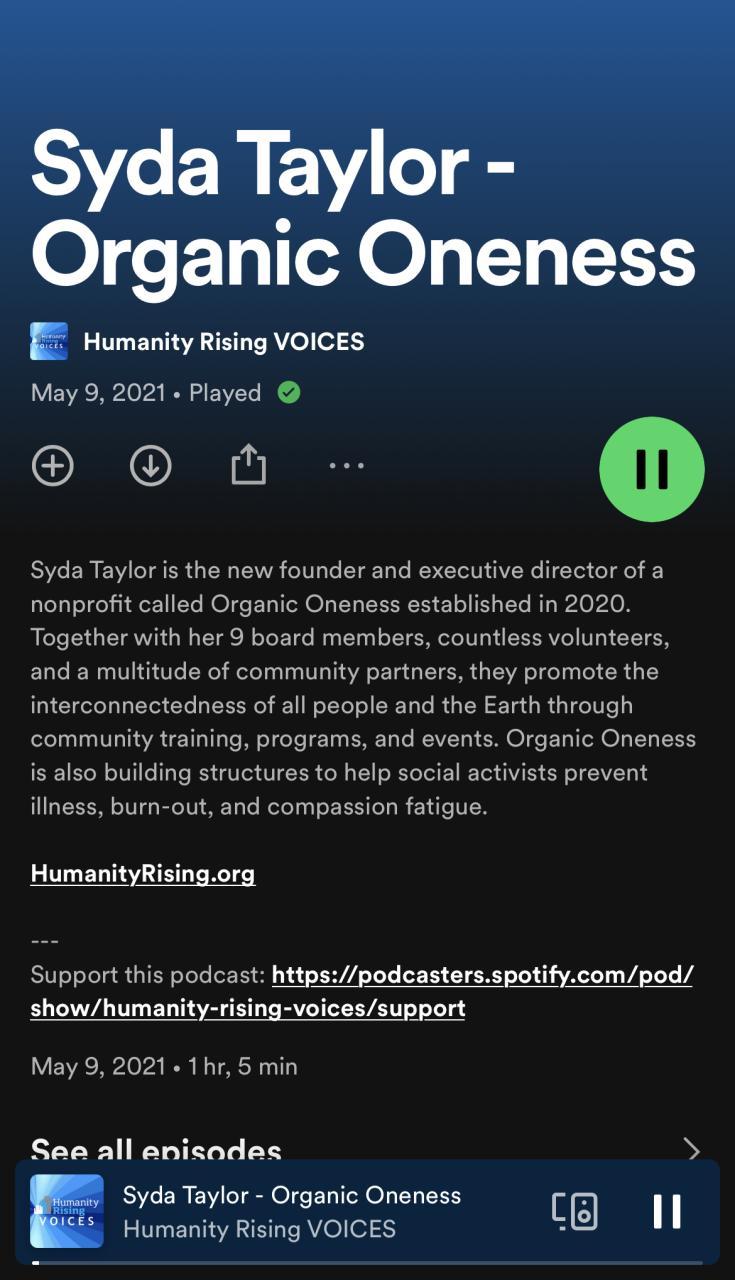Pause playback from the mini player

[667, 1211]
